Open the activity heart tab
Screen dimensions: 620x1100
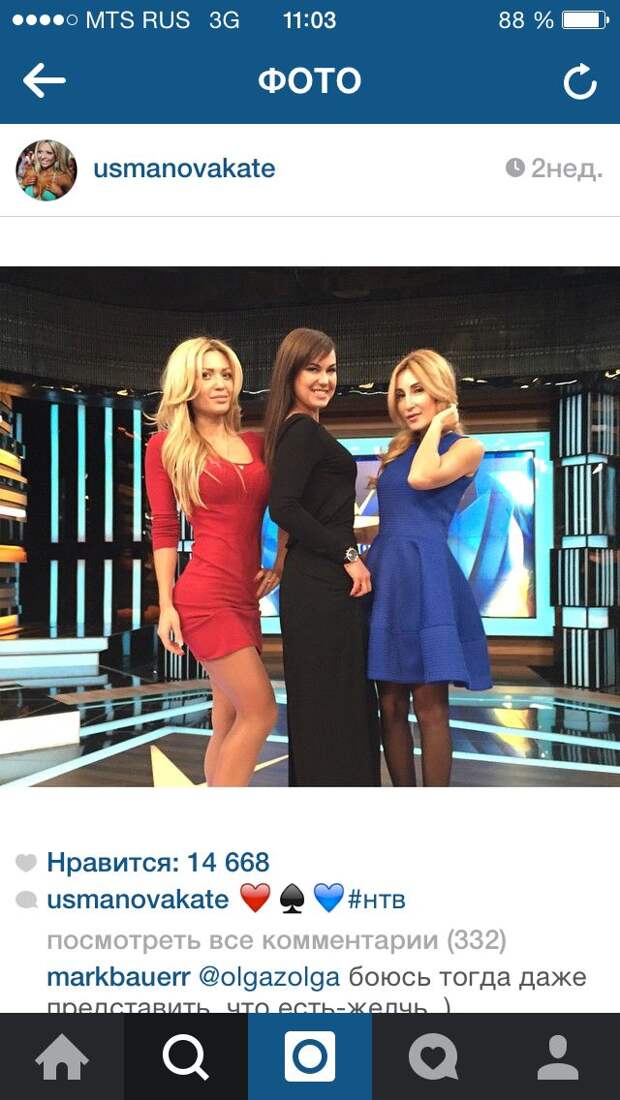(434, 1057)
